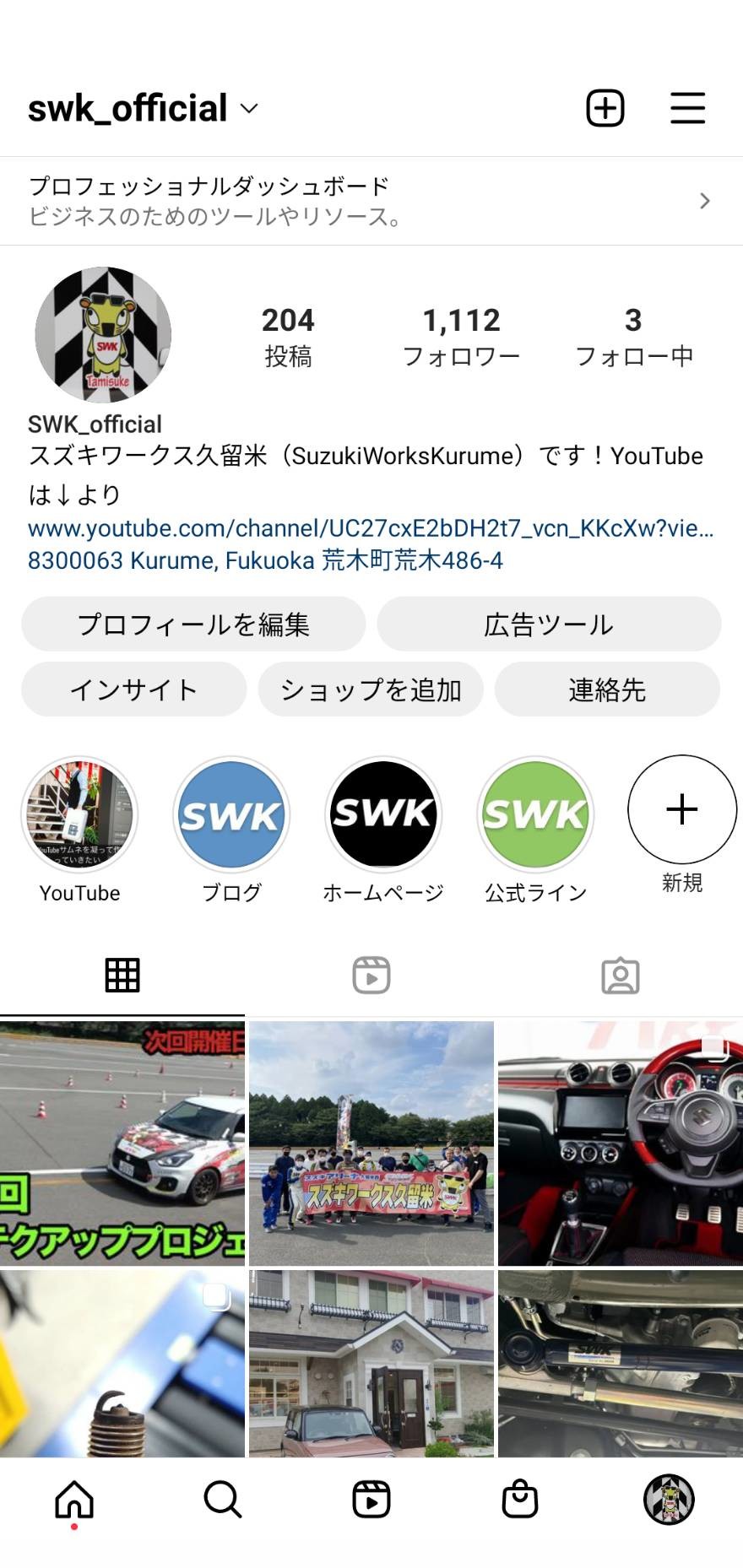Open the shop bag tab in the bottom bar
Screen dimensions: 743x1568
519,1500
